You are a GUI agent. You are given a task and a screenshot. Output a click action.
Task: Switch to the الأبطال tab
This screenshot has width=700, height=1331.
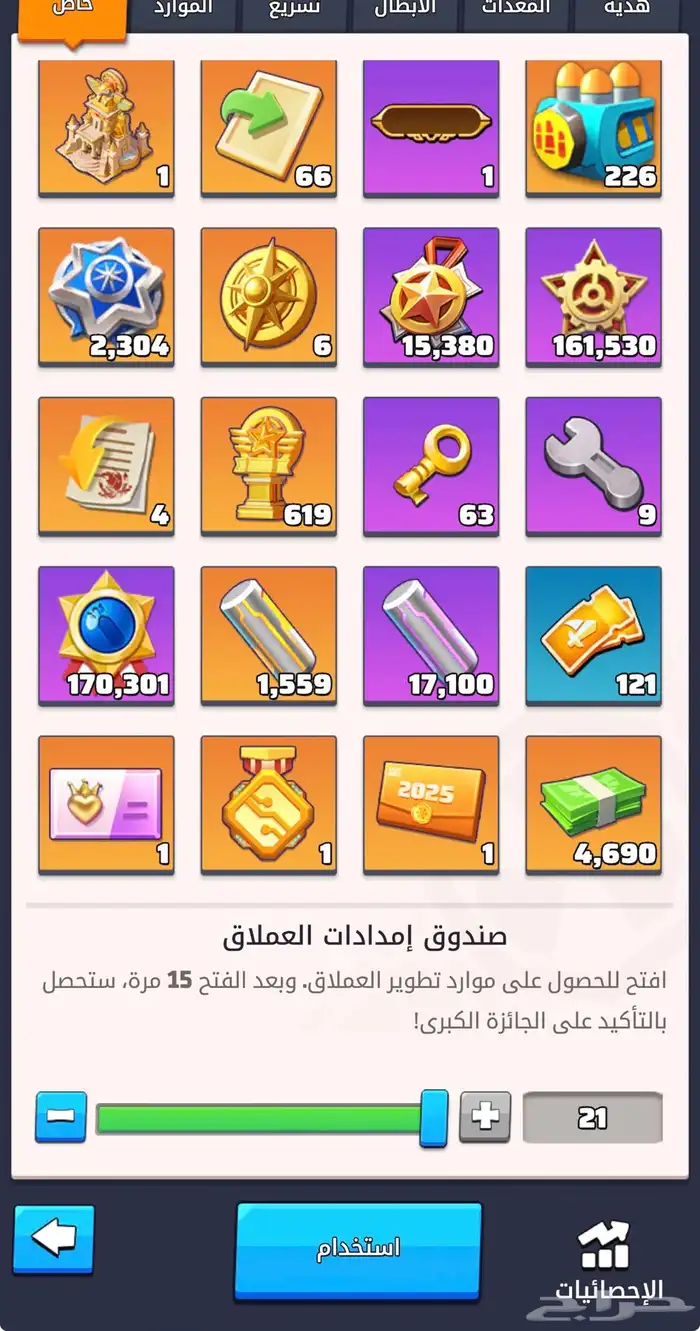pos(405,10)
